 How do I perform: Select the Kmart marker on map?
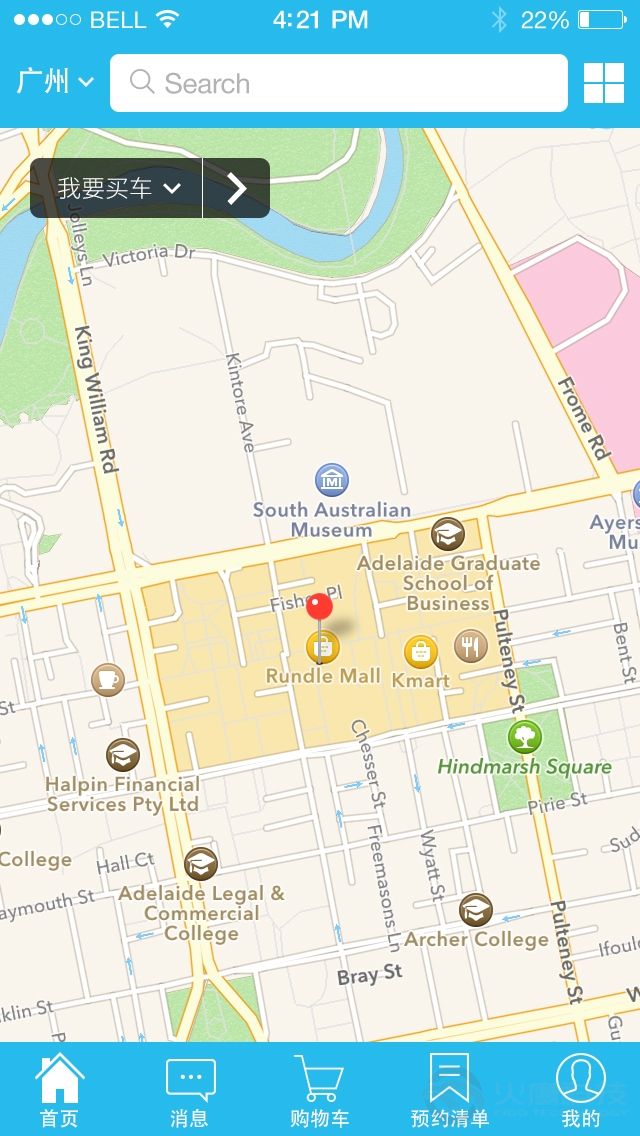[x=421, y=653]
